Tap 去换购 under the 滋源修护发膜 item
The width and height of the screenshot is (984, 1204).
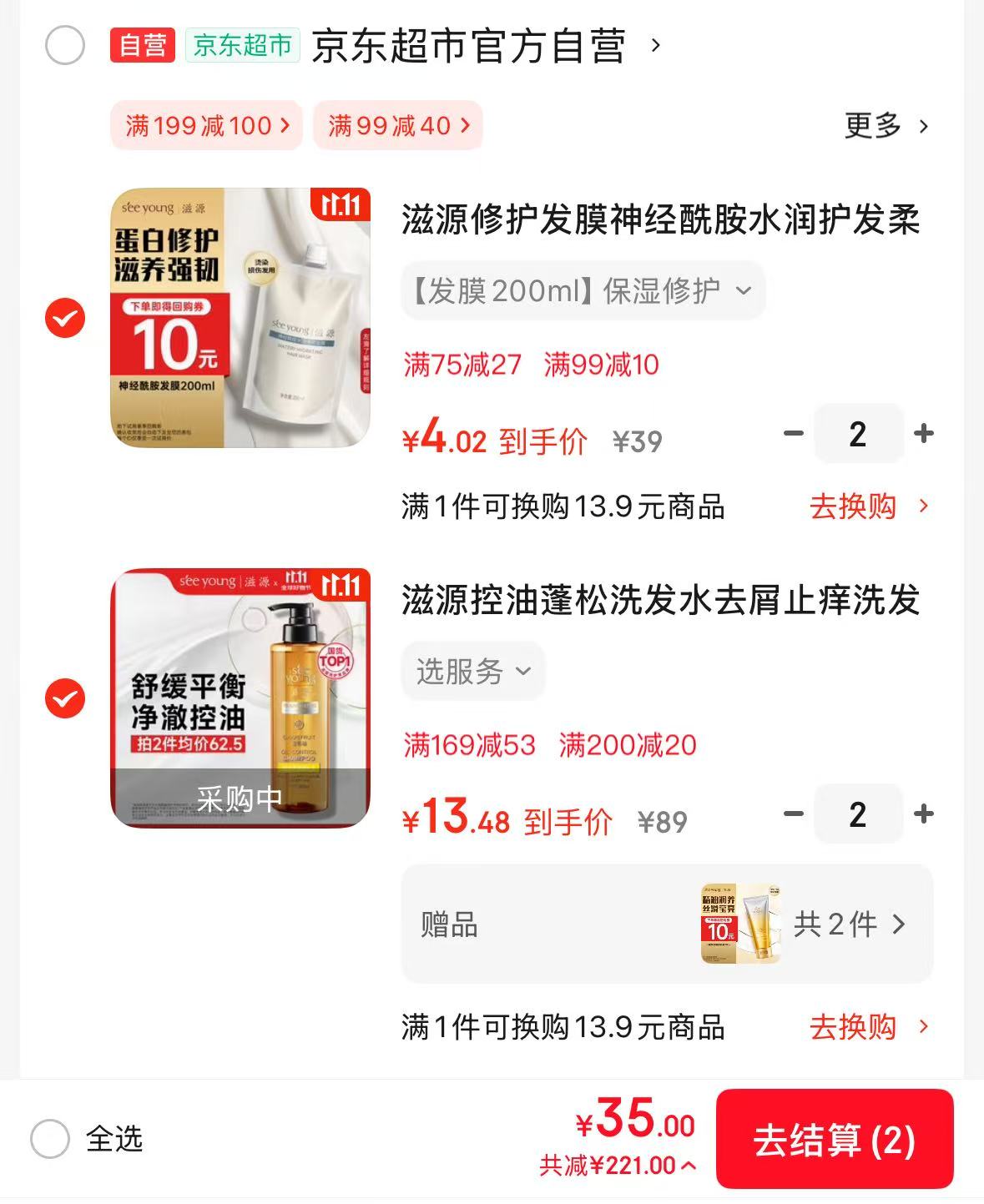tap(868, 506)
